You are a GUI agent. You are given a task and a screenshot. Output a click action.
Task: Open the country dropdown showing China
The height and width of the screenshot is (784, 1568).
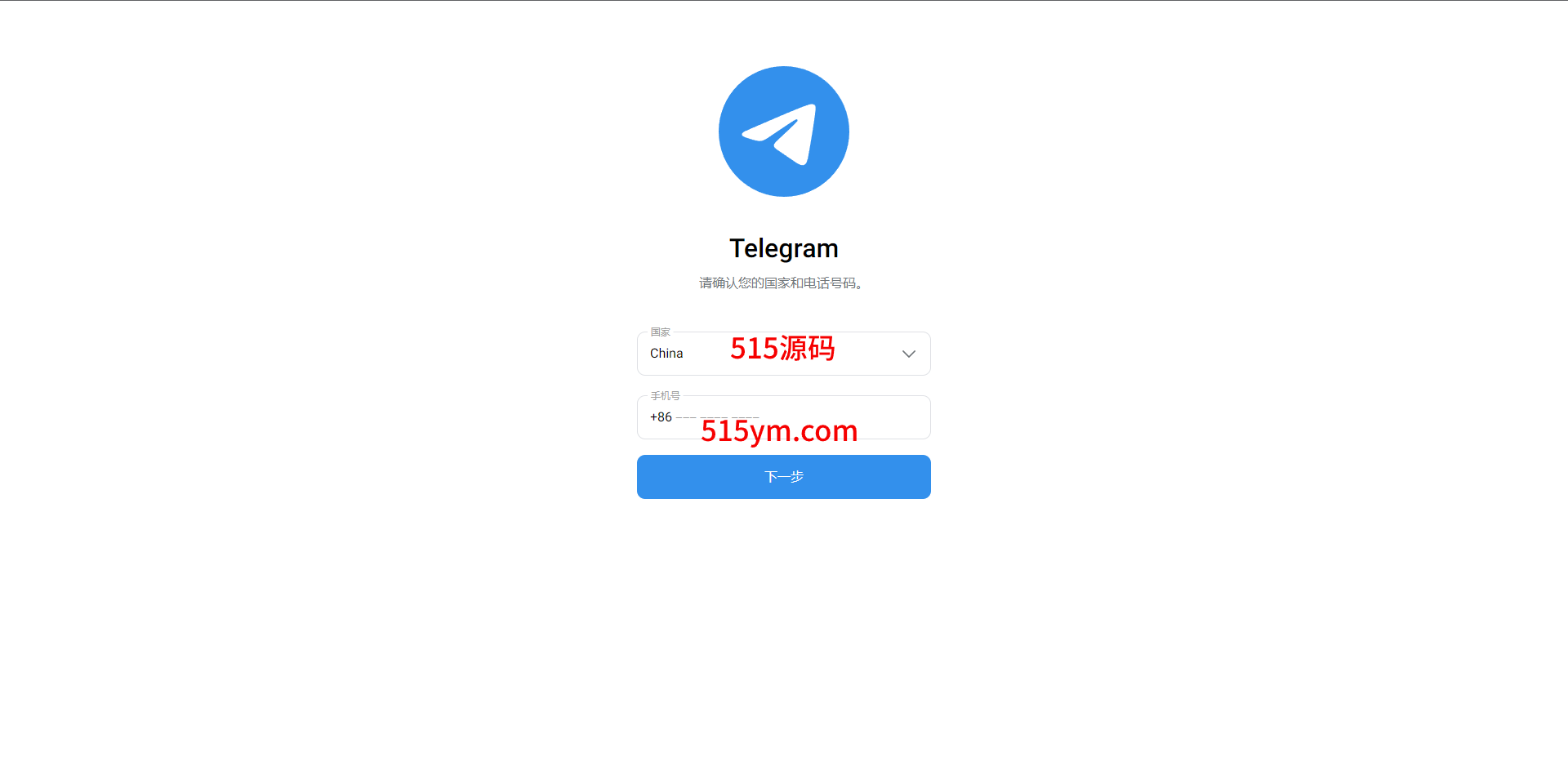coord(907,354)
